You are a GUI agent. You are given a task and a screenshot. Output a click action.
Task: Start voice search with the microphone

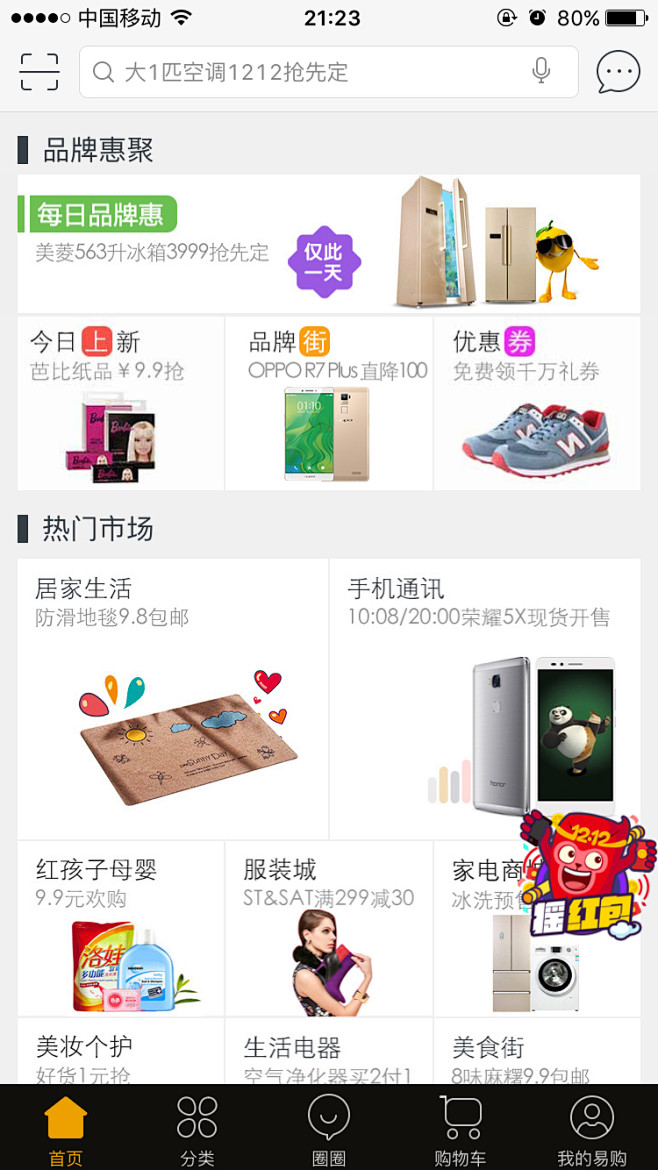point(541,71)
